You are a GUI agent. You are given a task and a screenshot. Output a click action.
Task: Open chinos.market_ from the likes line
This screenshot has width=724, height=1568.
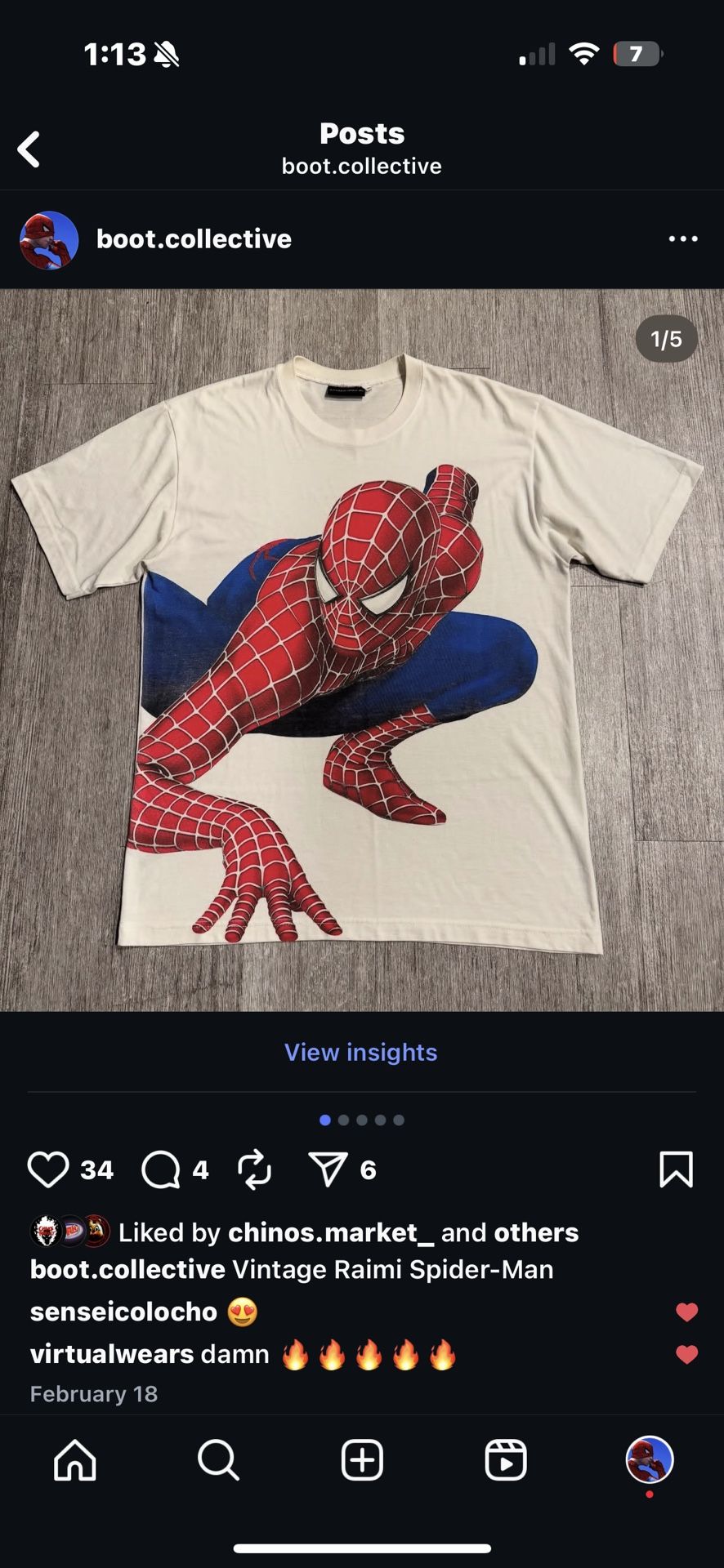click(331, 1232)
